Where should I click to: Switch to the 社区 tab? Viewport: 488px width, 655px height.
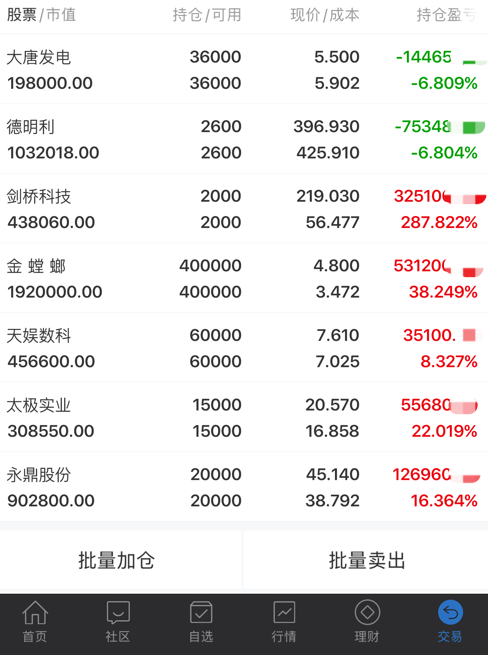click(118, 622)
